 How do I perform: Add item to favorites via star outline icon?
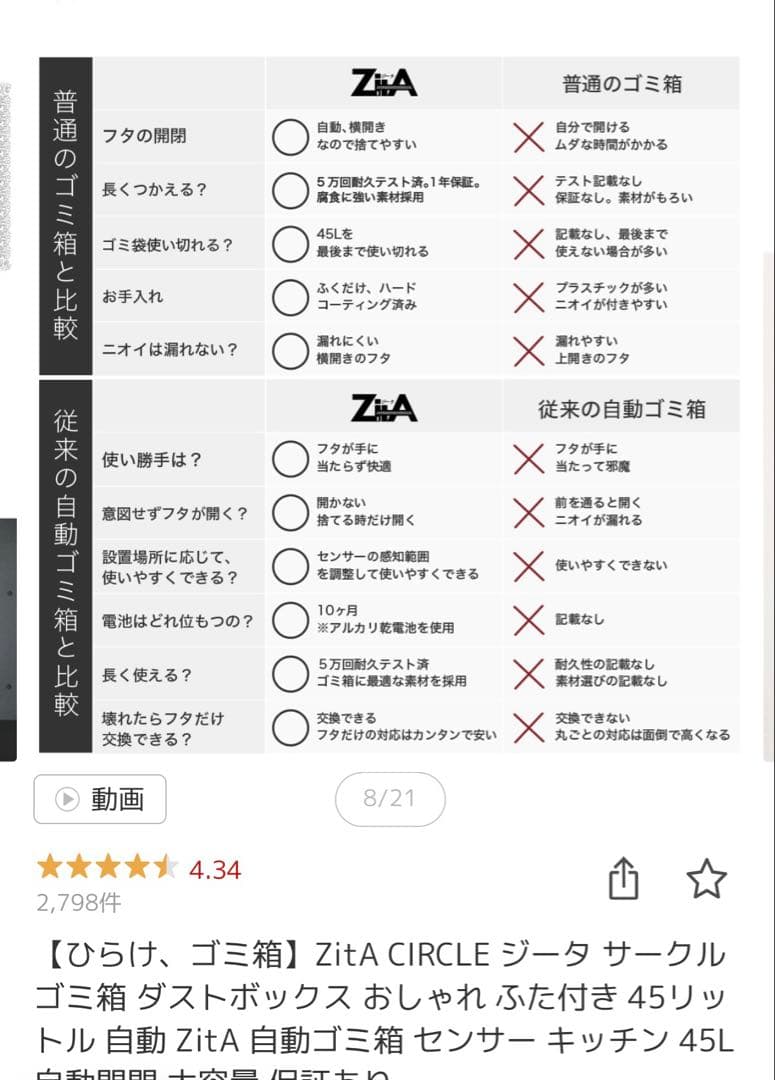click(x=706, y=878)
